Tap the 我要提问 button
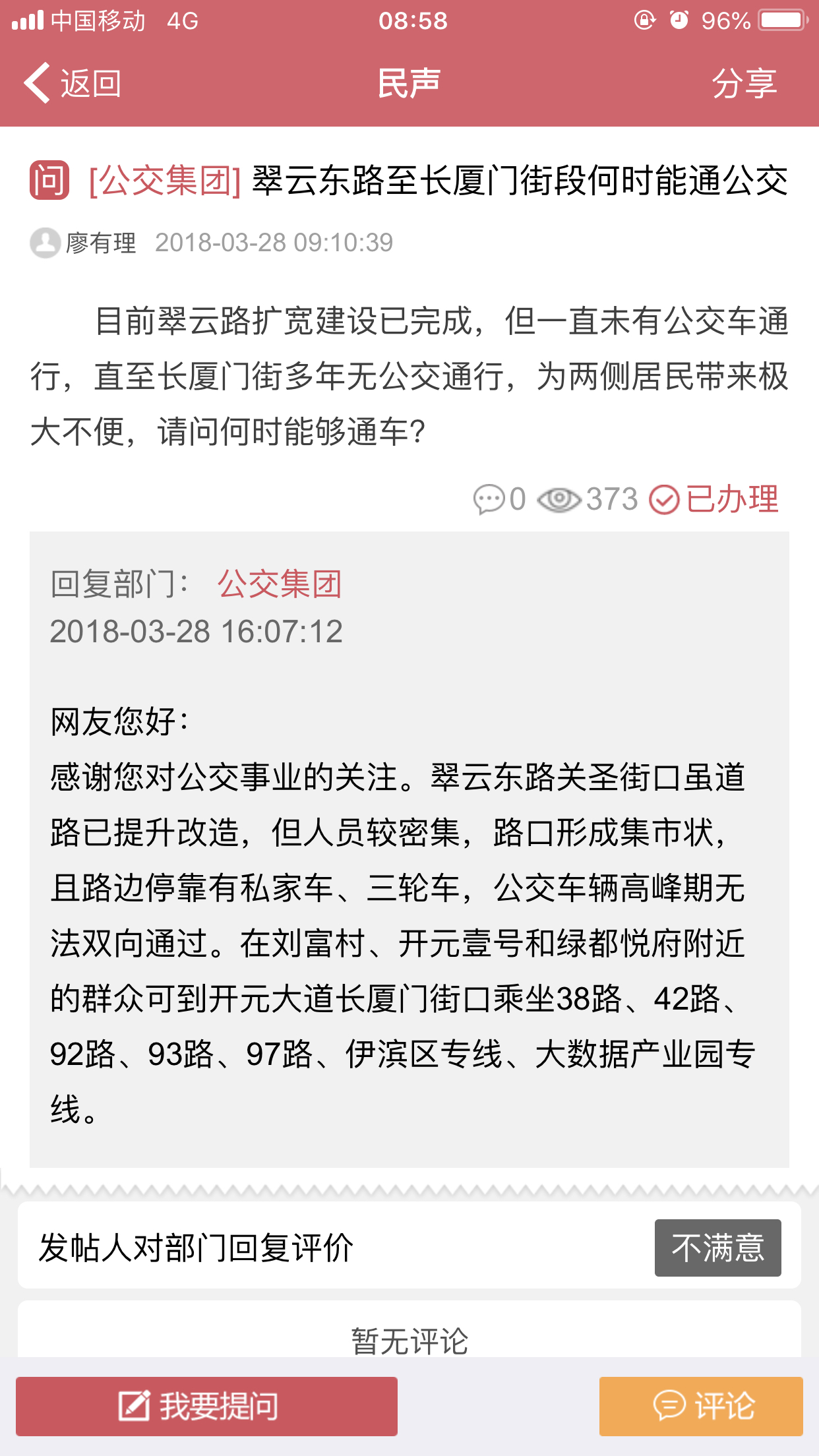 tap(206, 1406)
